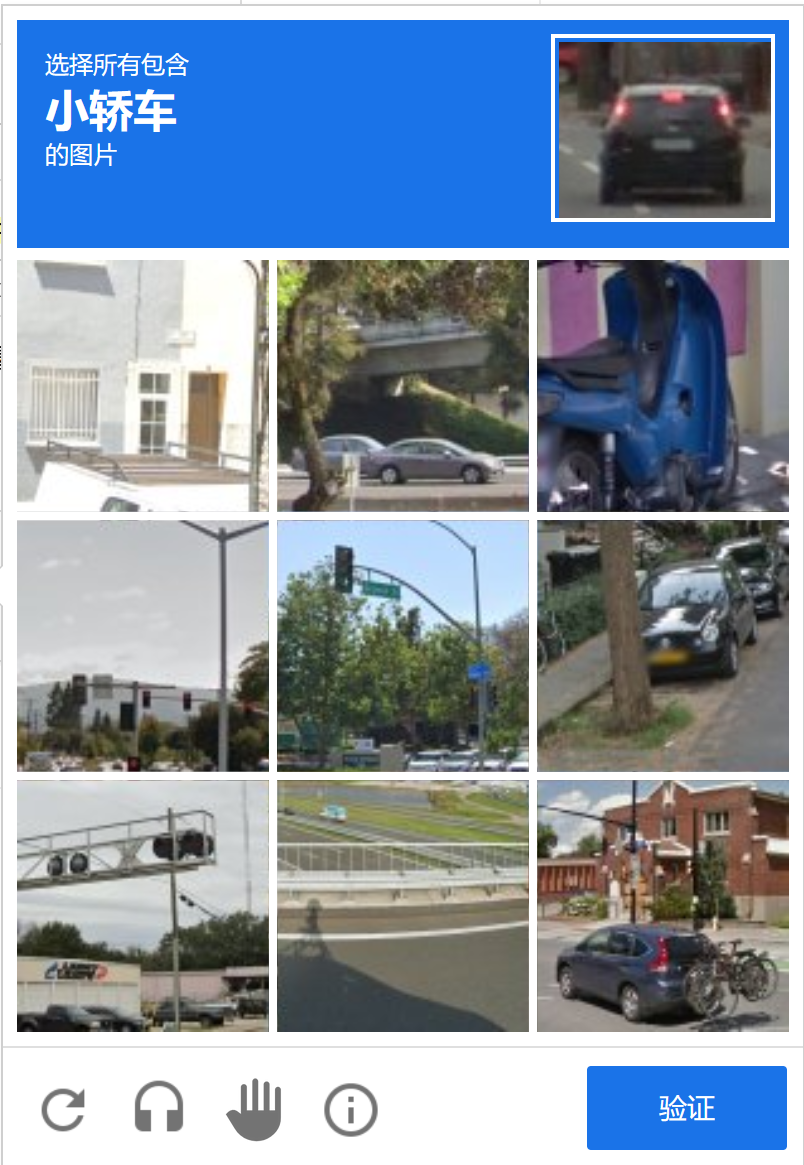
Task: Click the tile with the overhead sign gantry
Action: click(x=142, y=905)
